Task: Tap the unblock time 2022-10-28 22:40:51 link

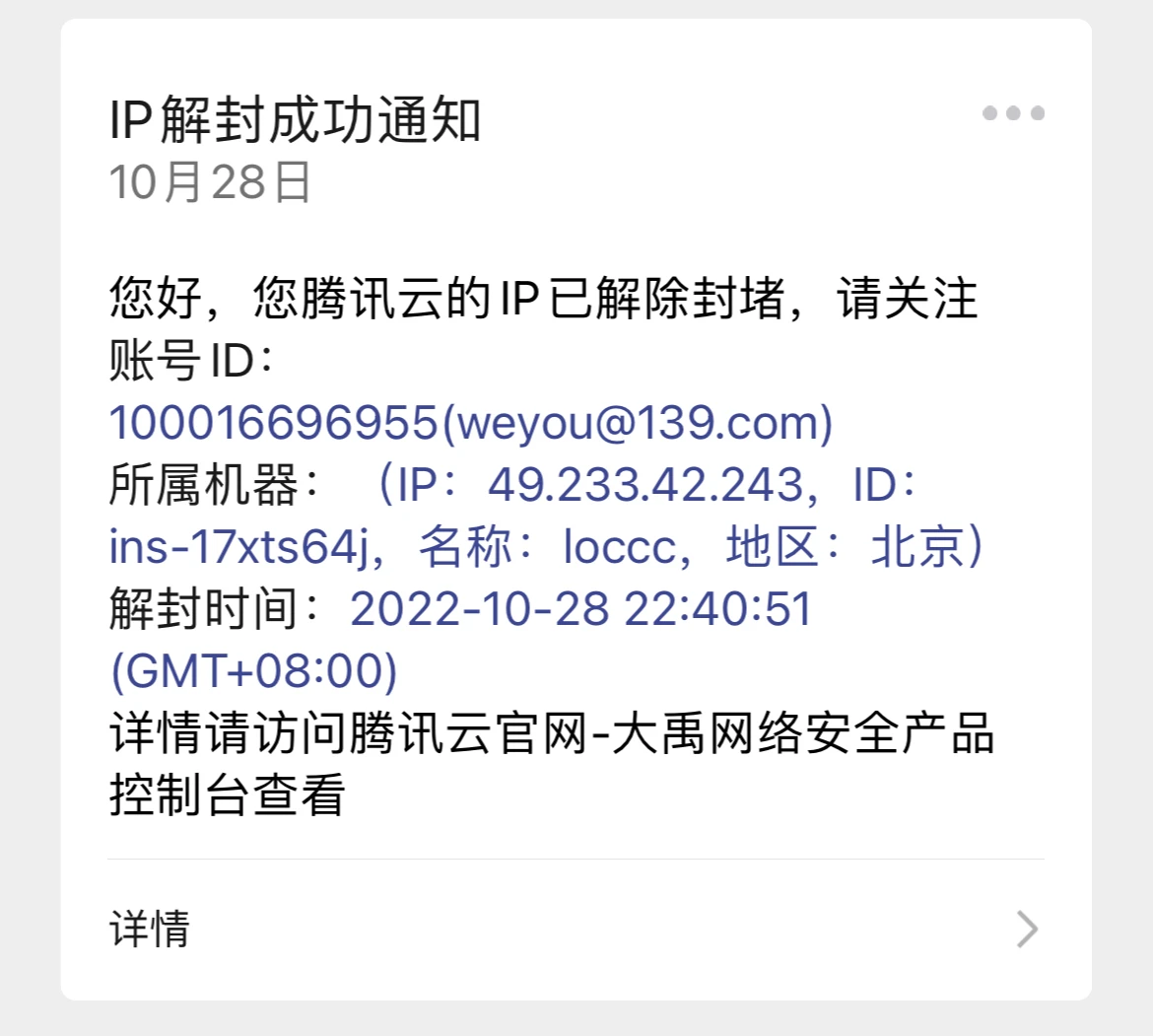Action: pyautogui.click(x=580, y=608)
